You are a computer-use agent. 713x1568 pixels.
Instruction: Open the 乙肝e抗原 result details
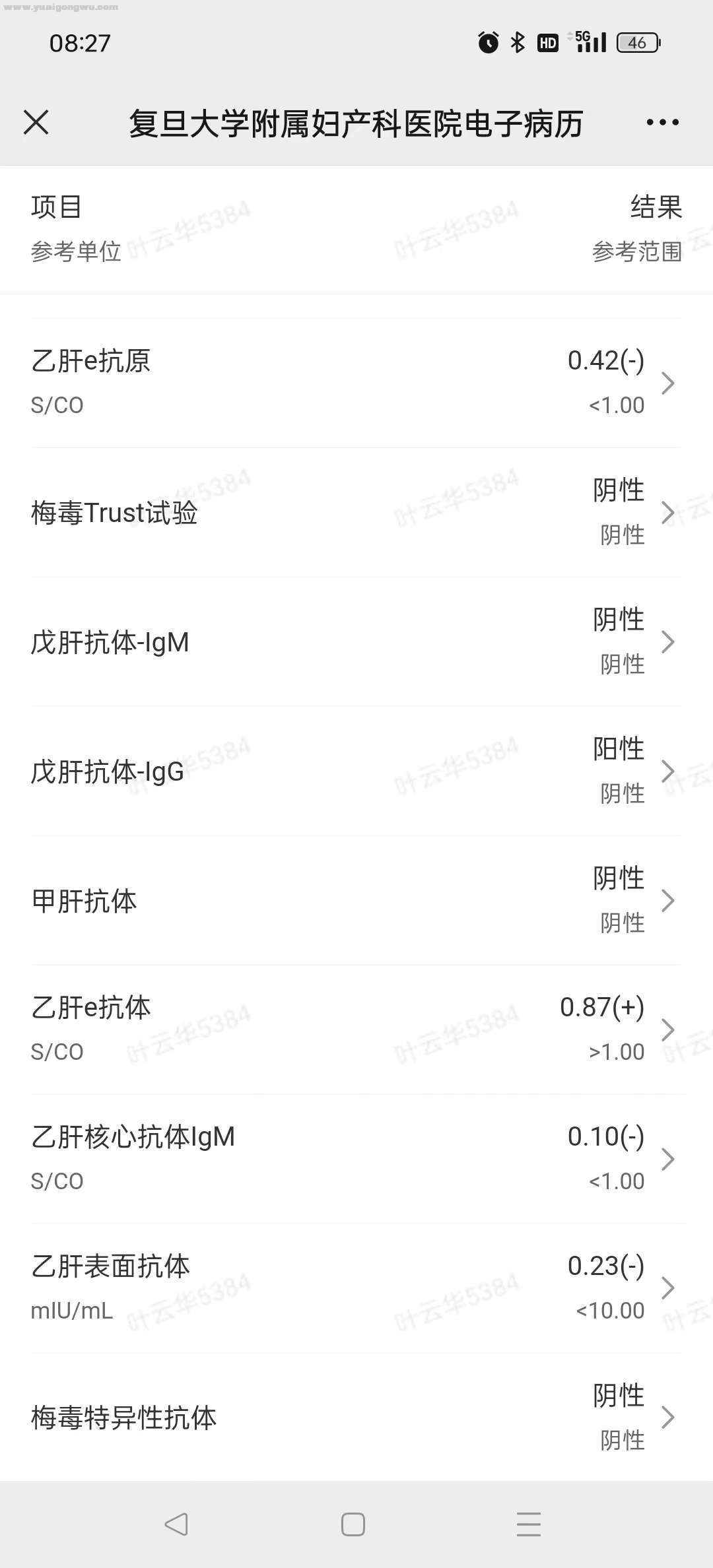(x=356, y=383)
